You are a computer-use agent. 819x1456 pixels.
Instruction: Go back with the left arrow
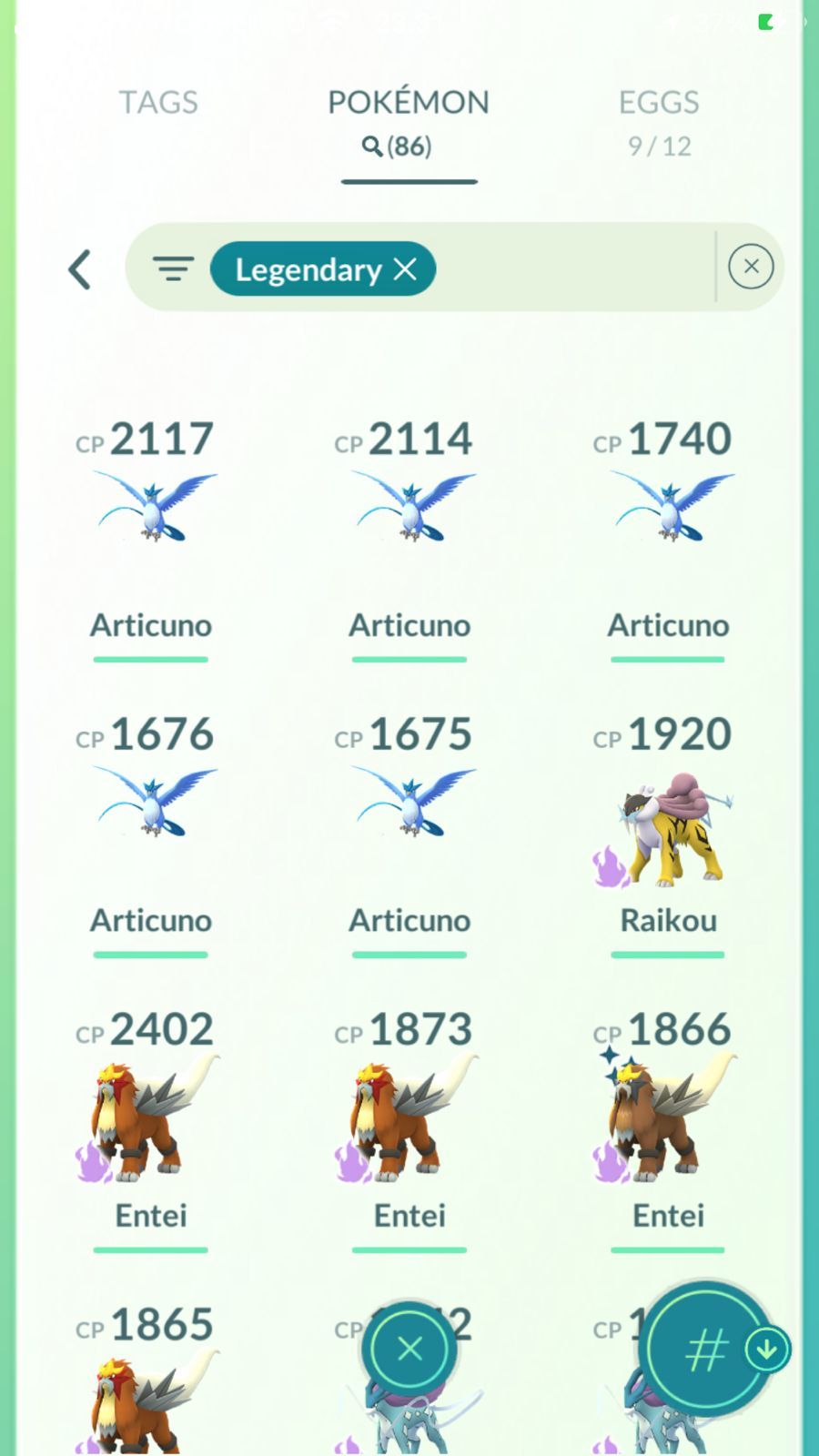pyautogui.click(x=80, y=269)
